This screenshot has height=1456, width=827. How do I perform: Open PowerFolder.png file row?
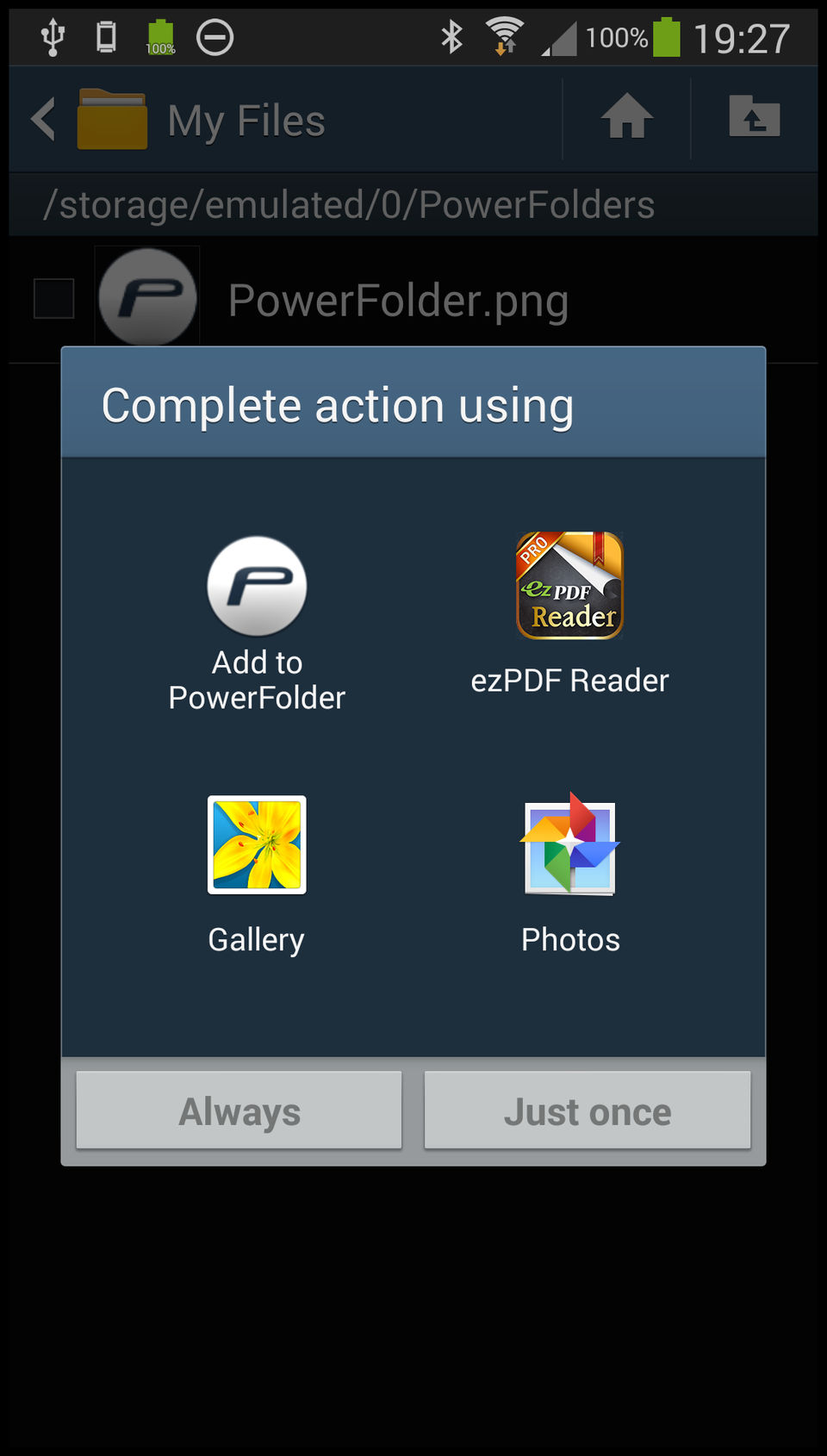tap(398, 301)
